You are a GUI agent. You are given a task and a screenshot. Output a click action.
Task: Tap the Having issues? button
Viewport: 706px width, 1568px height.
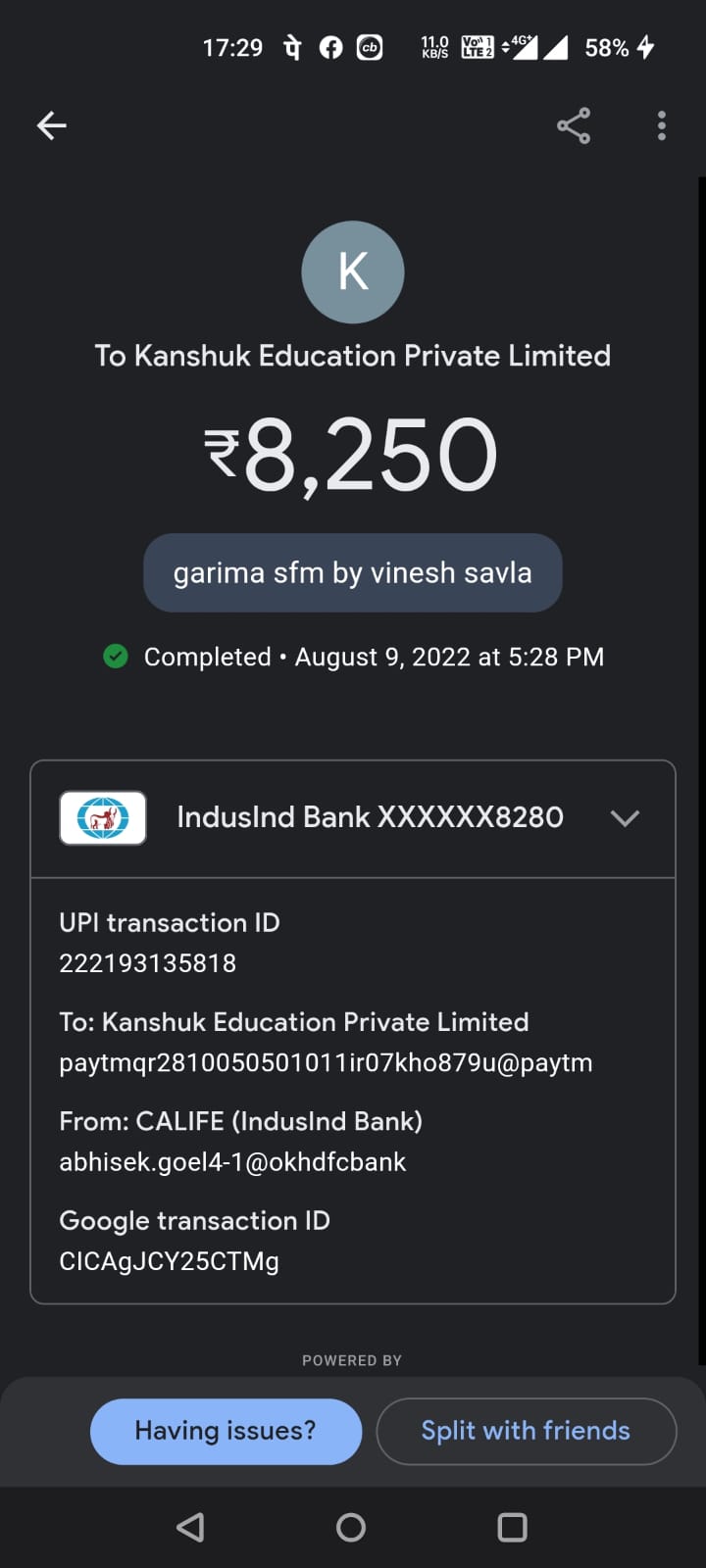pyautogui.click(x=226, y=1431)
